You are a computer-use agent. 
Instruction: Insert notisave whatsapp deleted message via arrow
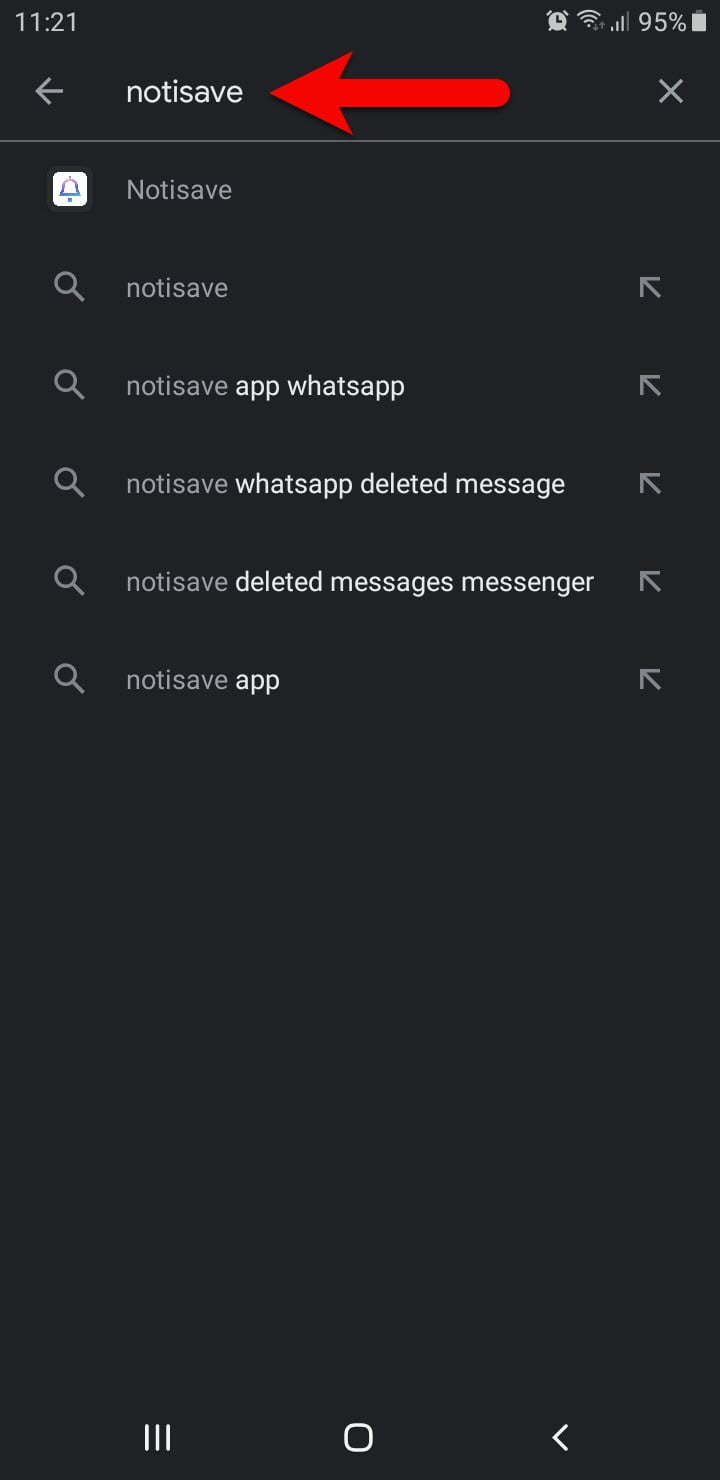tap(650, 484)
